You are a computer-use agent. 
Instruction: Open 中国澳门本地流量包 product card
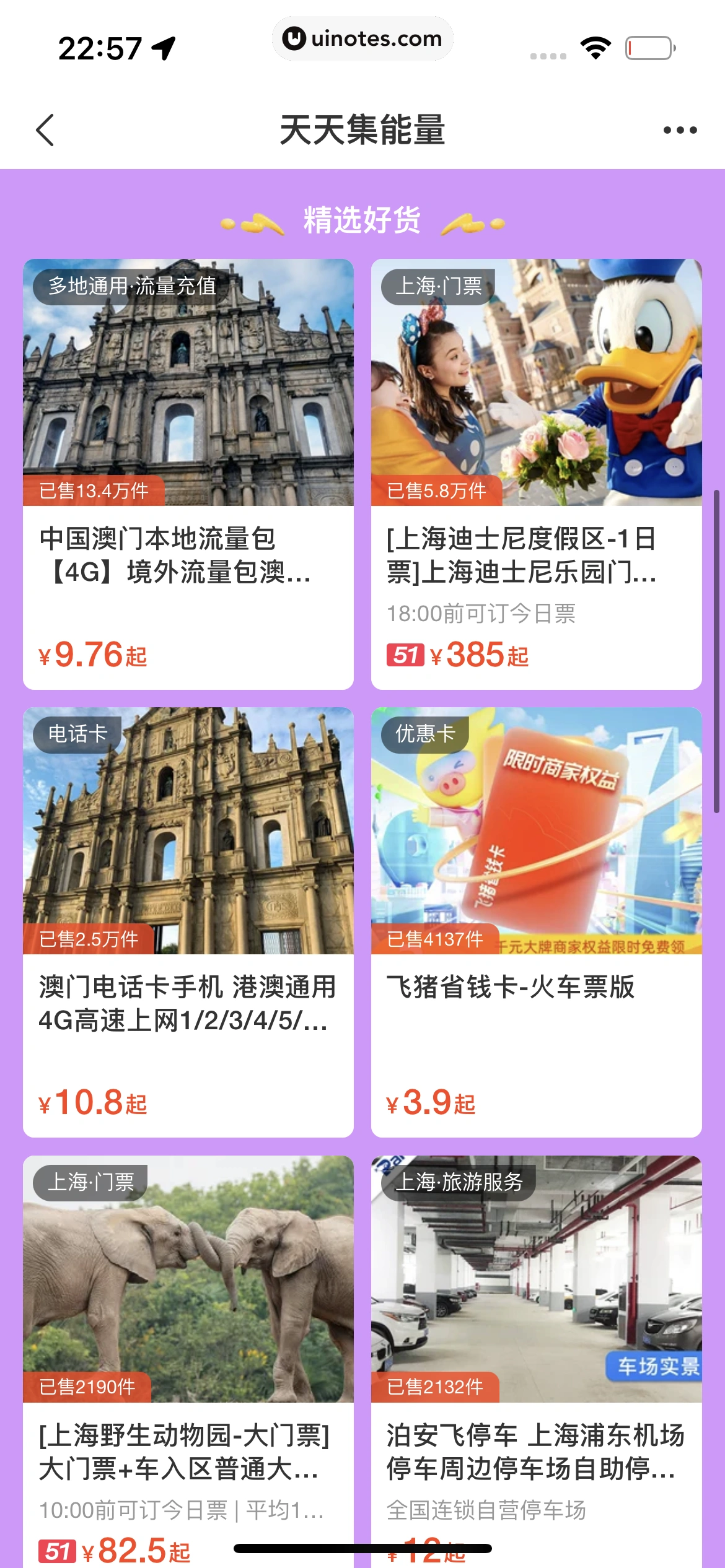188,474
